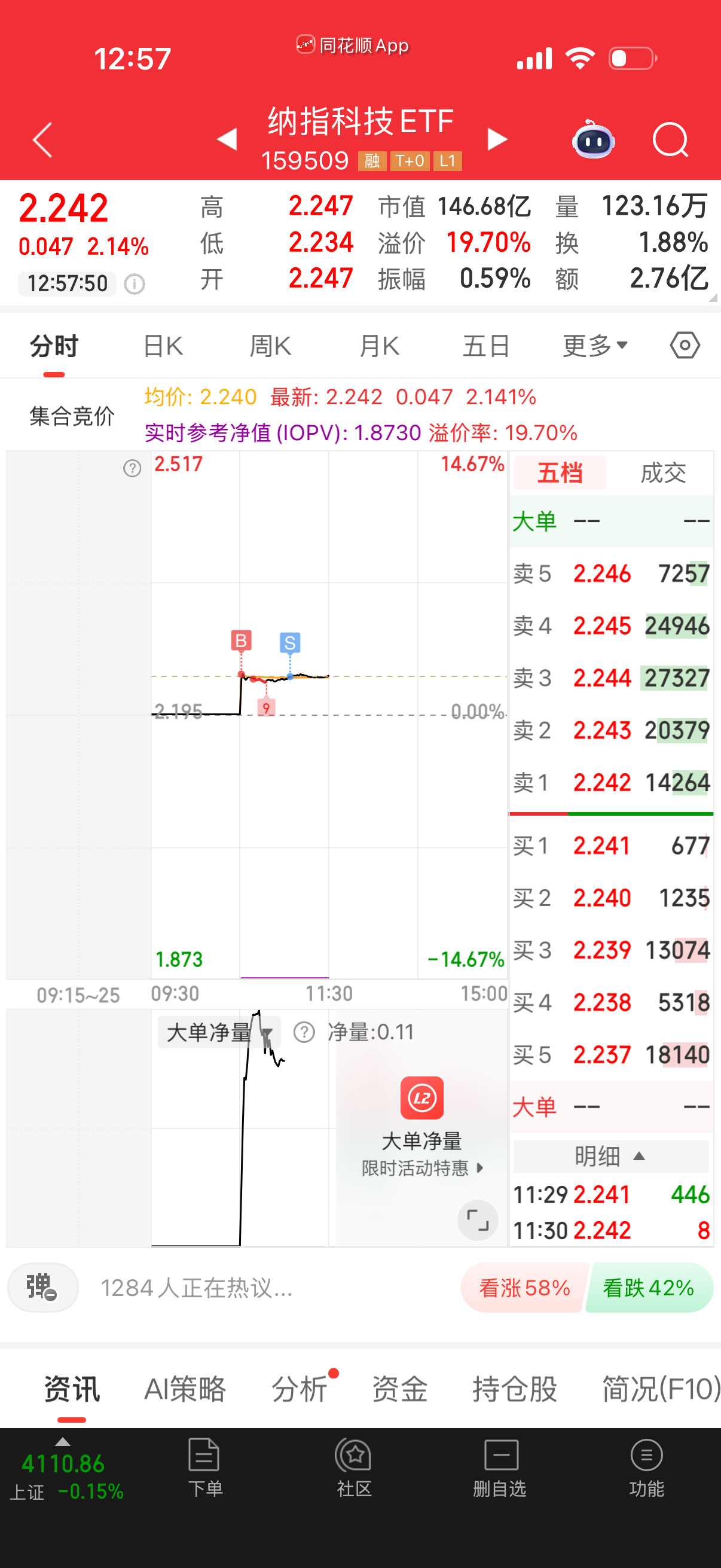Expand the 更多 chart options dropdown

pyautogui.click(x=595, y=346)
